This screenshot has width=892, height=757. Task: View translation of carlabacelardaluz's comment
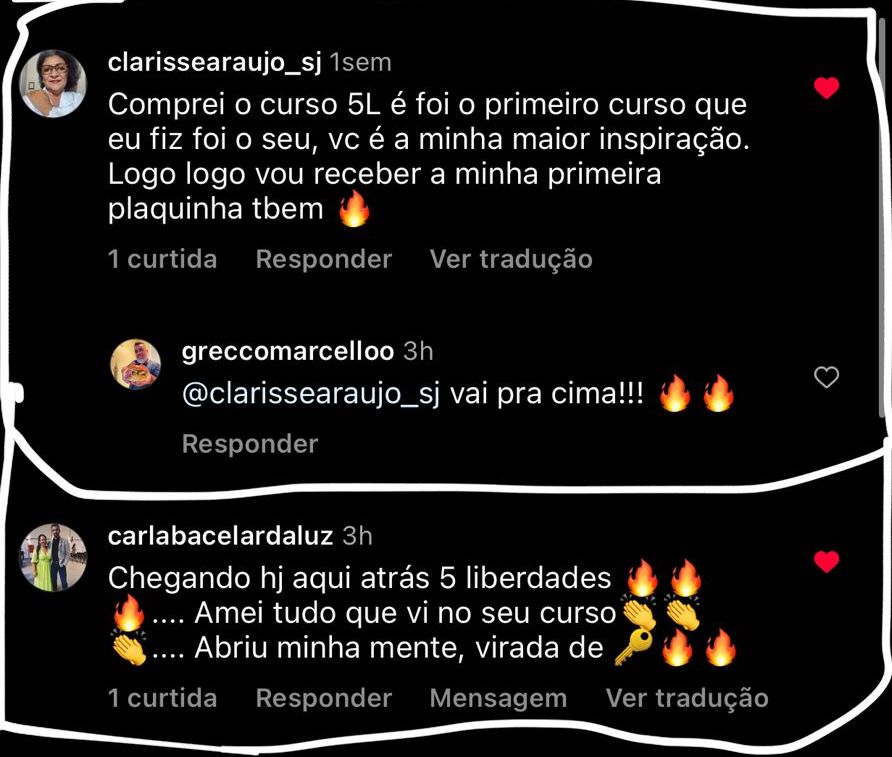[x=687, y=698]
